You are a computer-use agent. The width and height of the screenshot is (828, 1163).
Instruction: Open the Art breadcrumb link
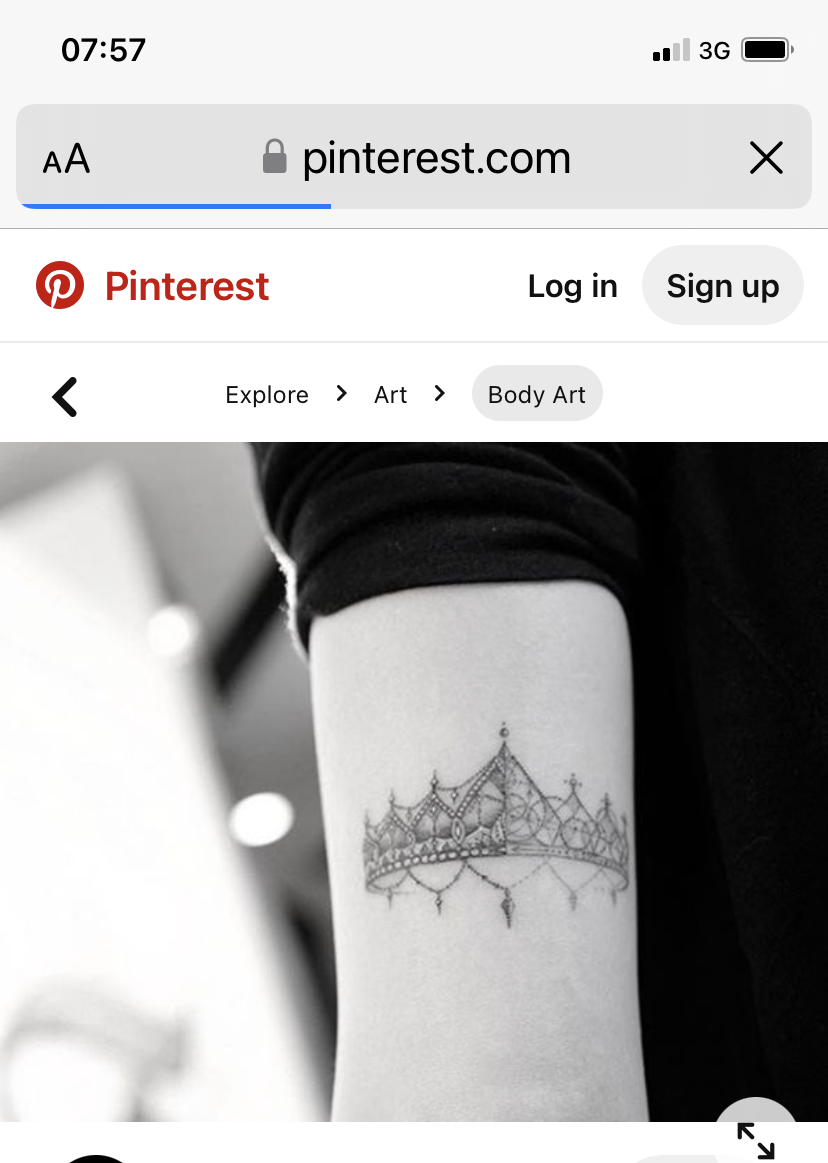click(x=390, y=395)
